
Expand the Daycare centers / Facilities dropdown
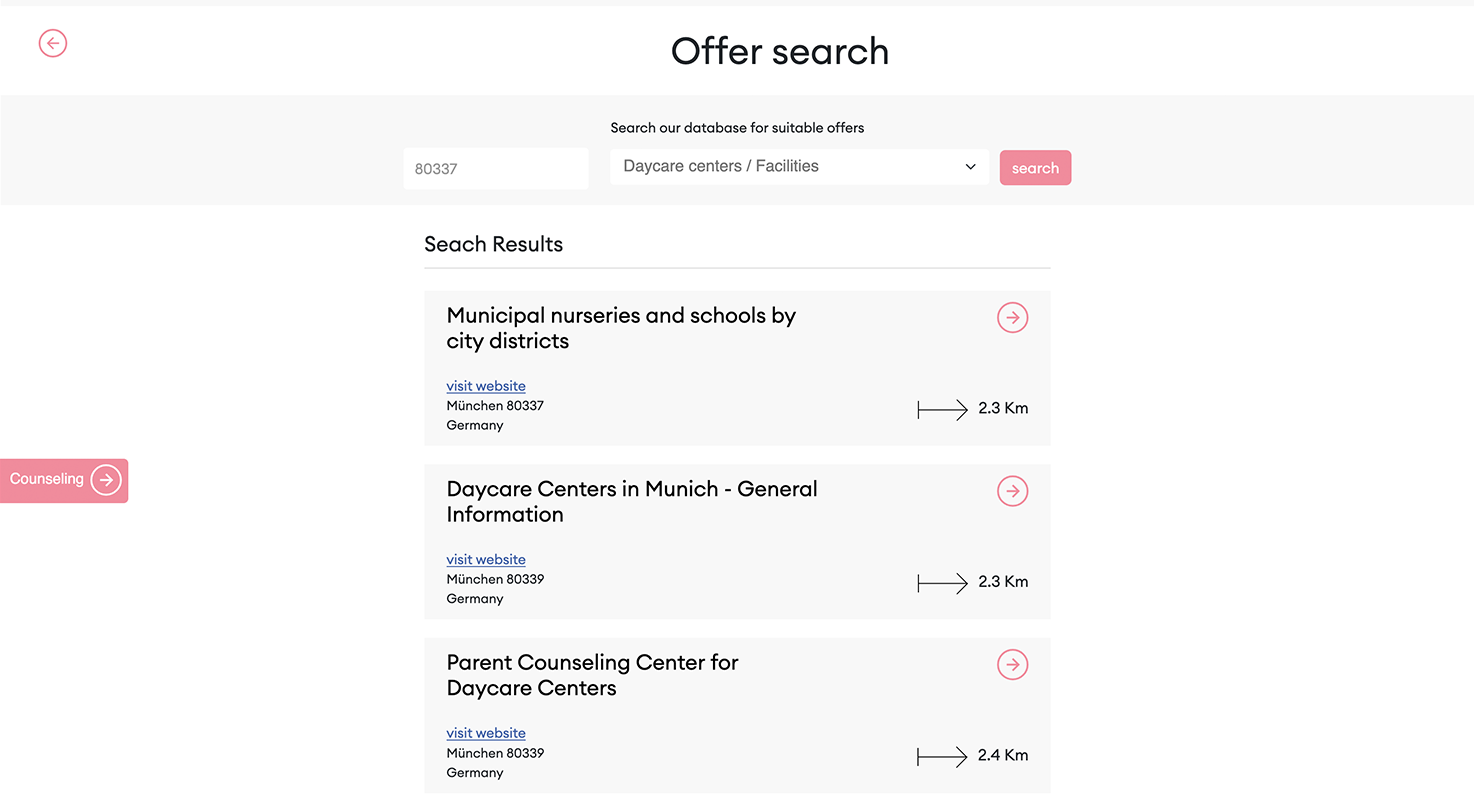click(798, 167)
